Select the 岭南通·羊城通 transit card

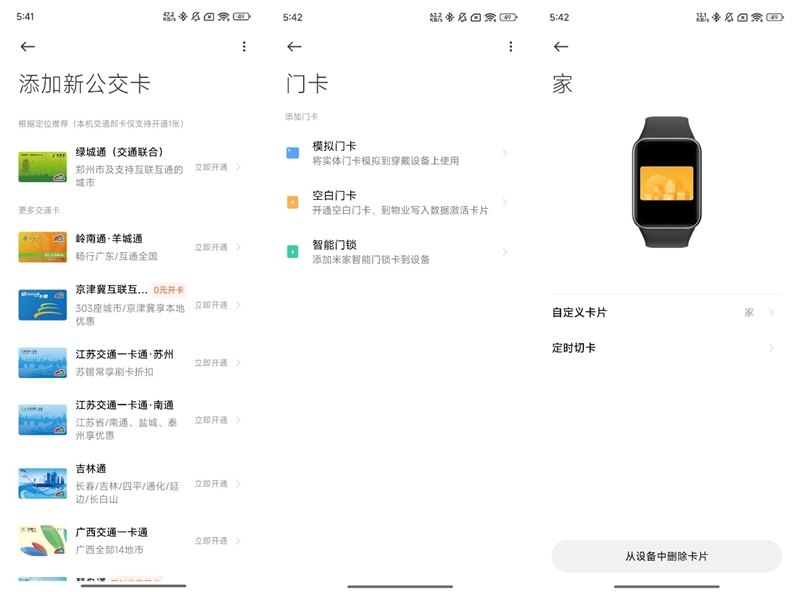[130, 247]
